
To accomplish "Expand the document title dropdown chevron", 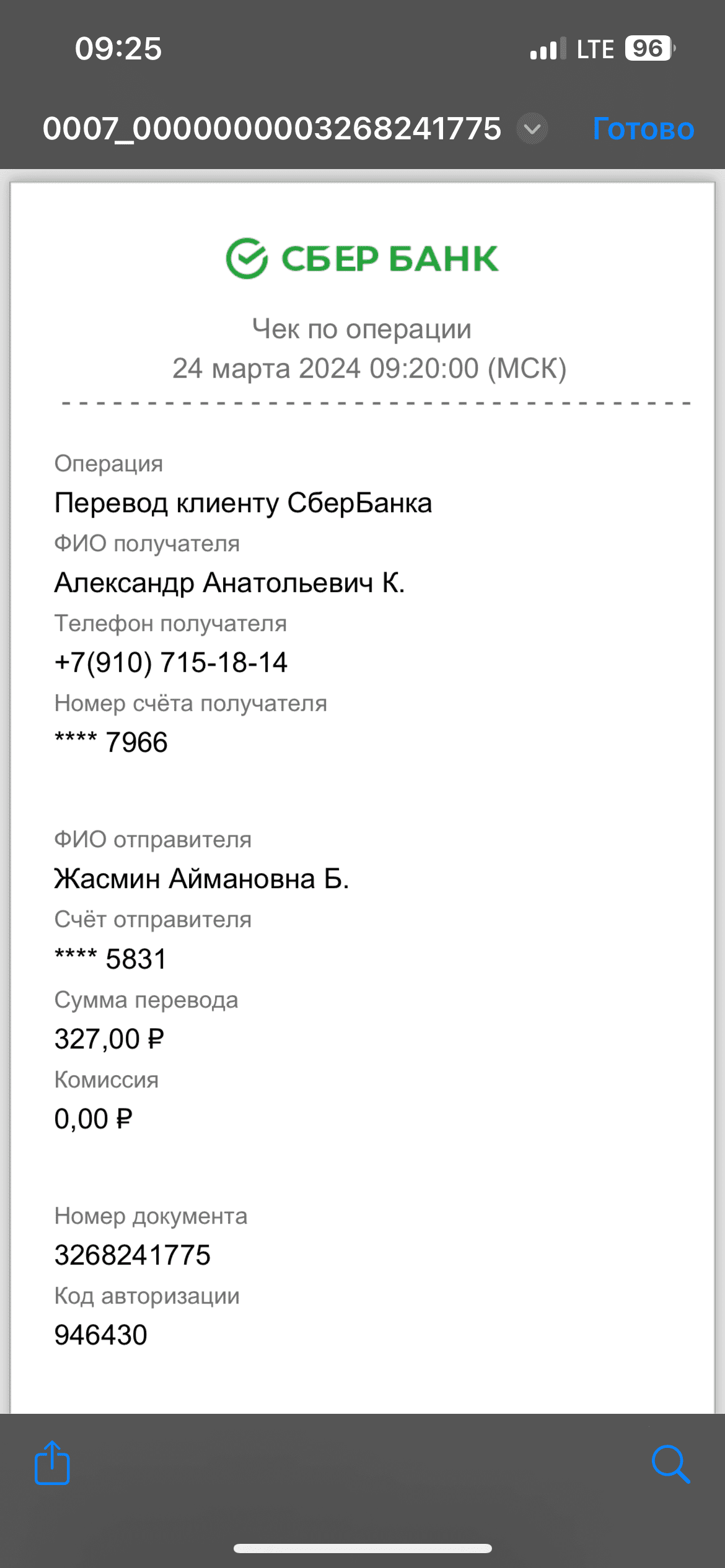I will tap(532, 129).
